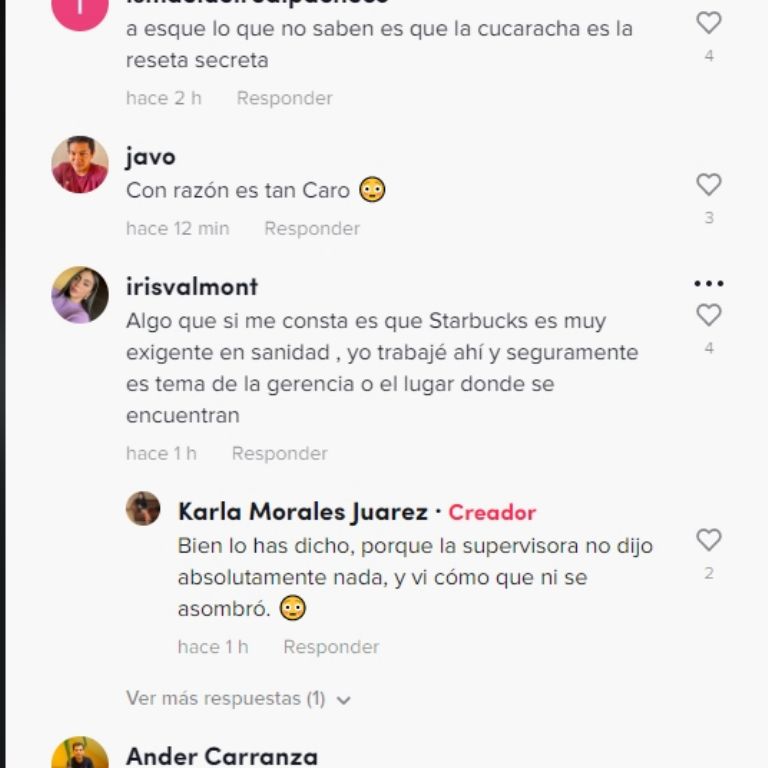Open the three-dot menu on irisvalmont's comment

(x=708, y=284)
